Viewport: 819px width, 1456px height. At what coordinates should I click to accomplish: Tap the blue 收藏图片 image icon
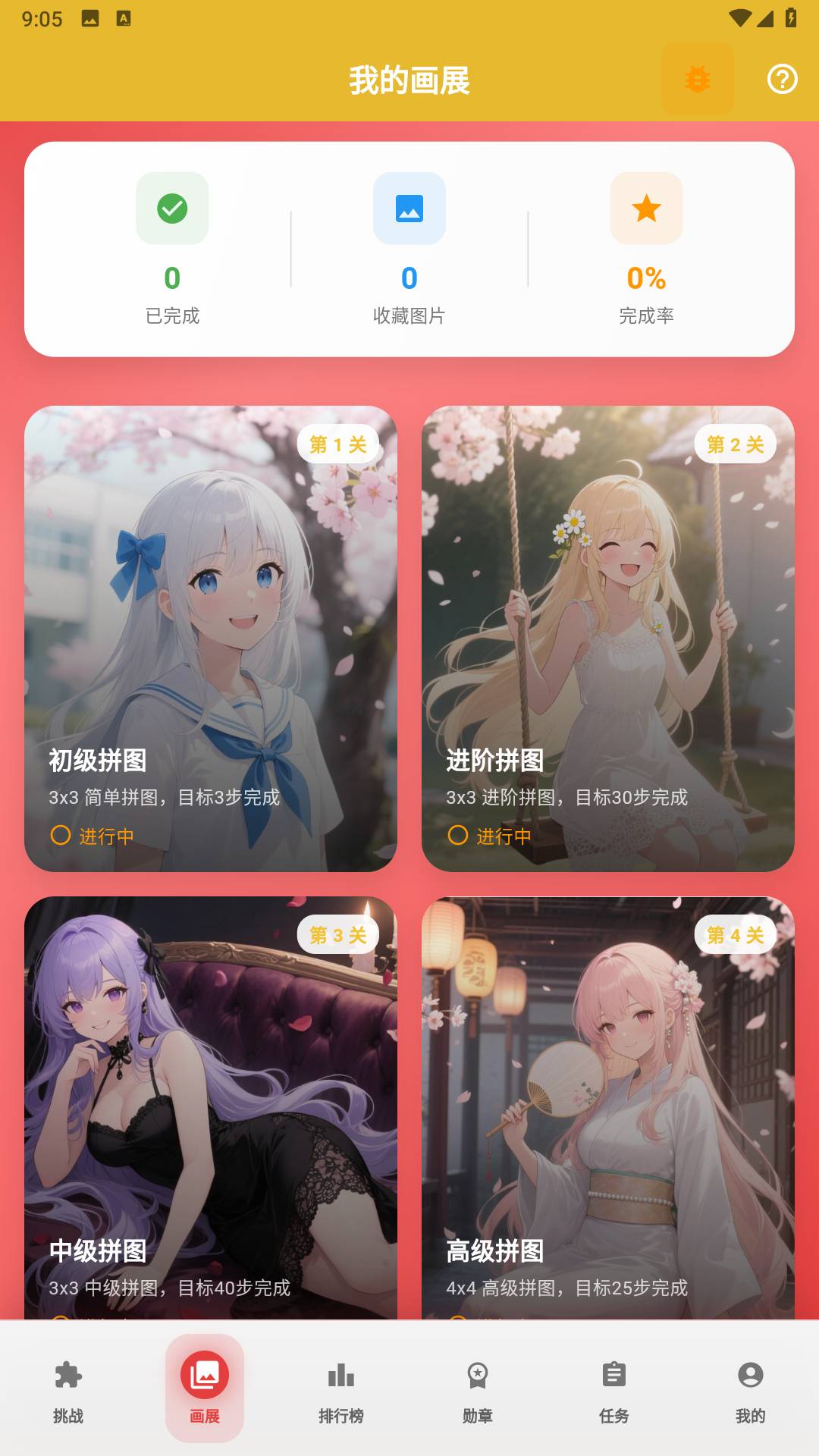409,209
